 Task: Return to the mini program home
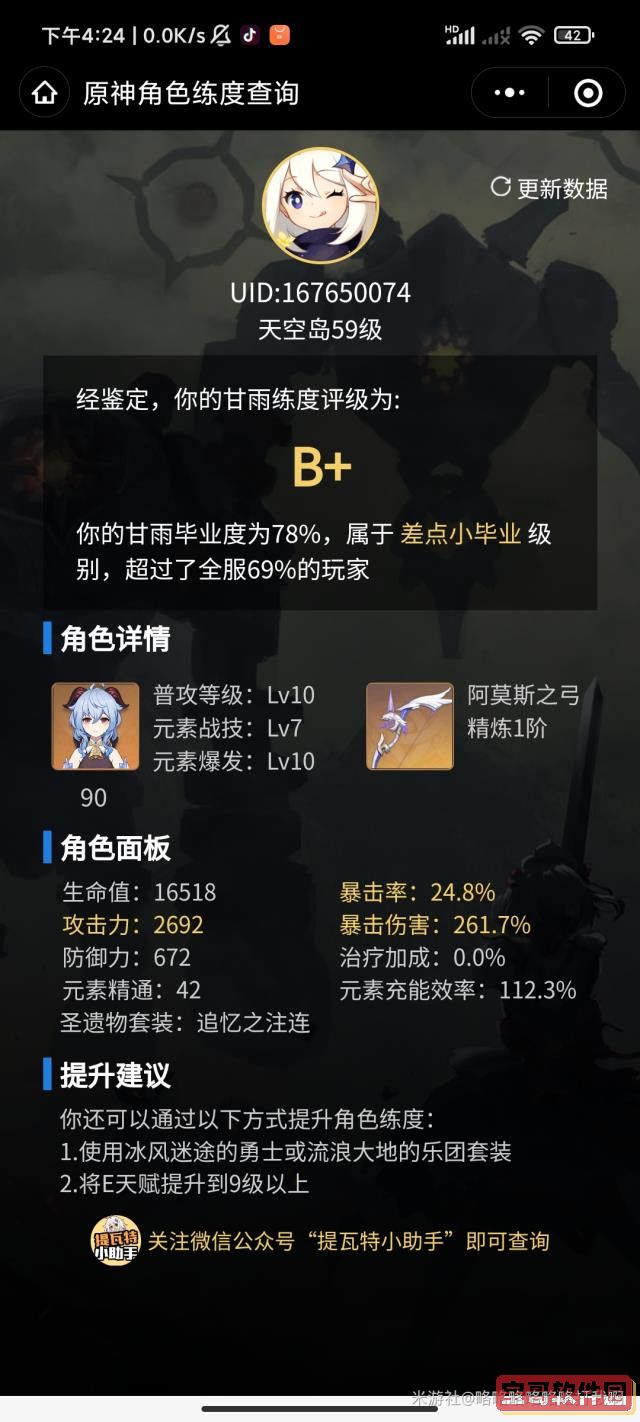click(x=44, y=93)
